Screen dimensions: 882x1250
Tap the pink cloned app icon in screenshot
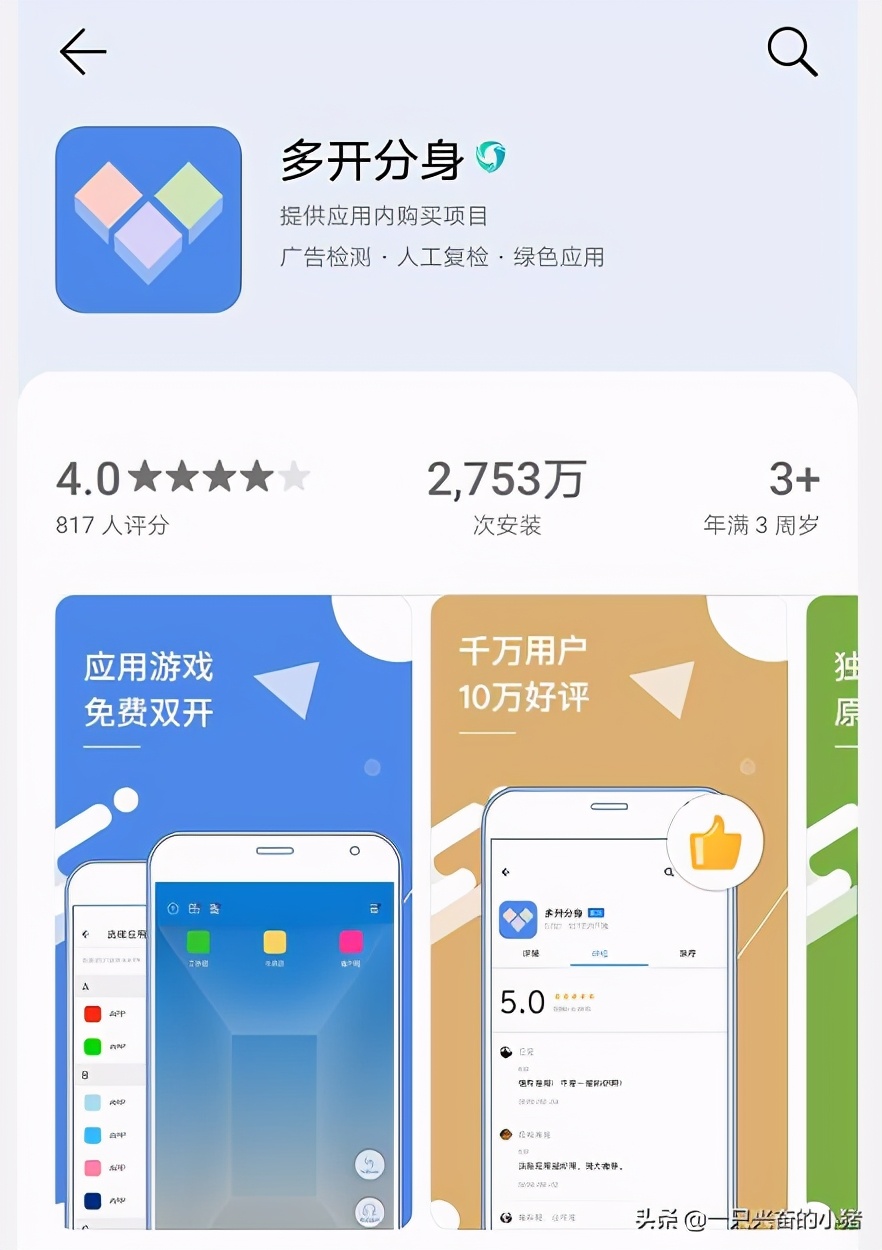pyautogui.click(x=349, y=941)
